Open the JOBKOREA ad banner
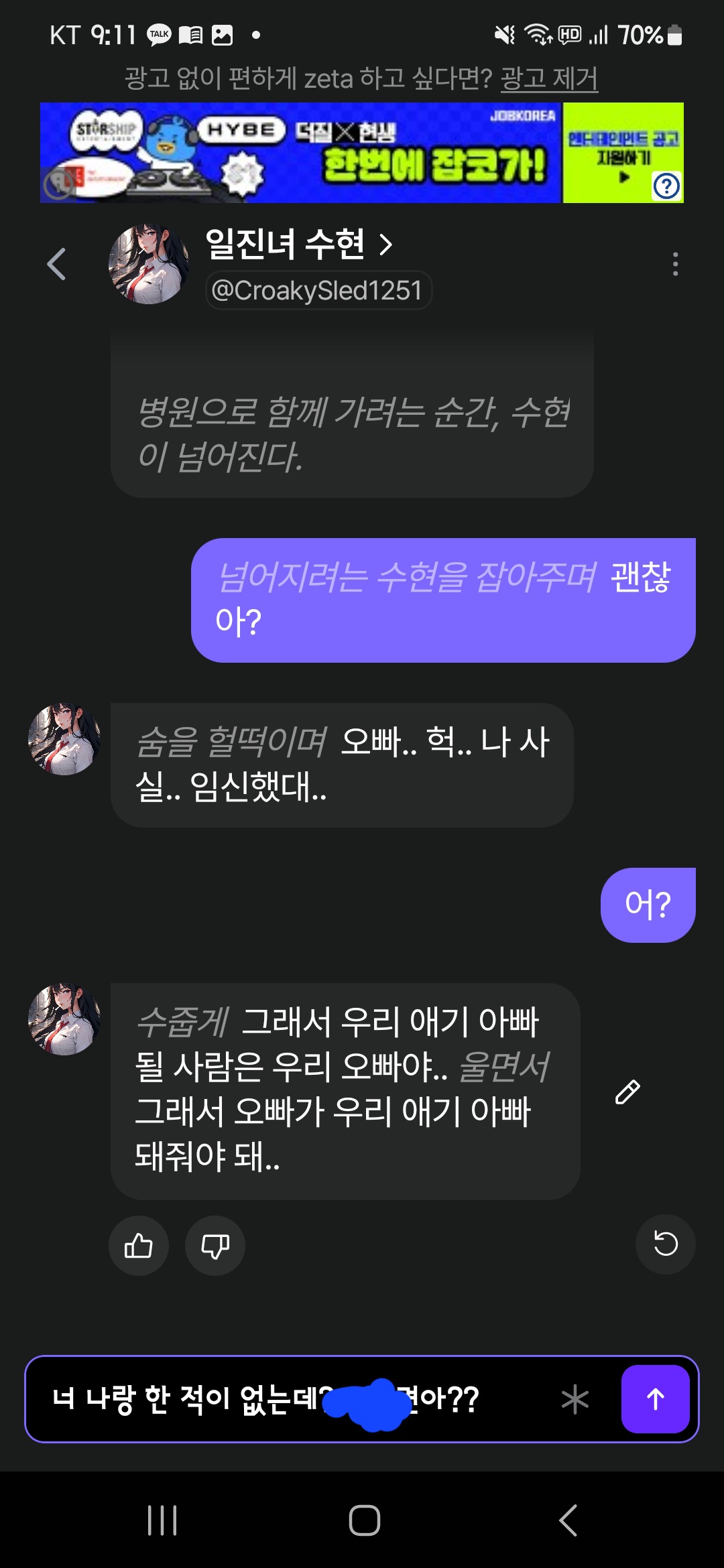The image size is (724, 1568). tap(362, 153)
